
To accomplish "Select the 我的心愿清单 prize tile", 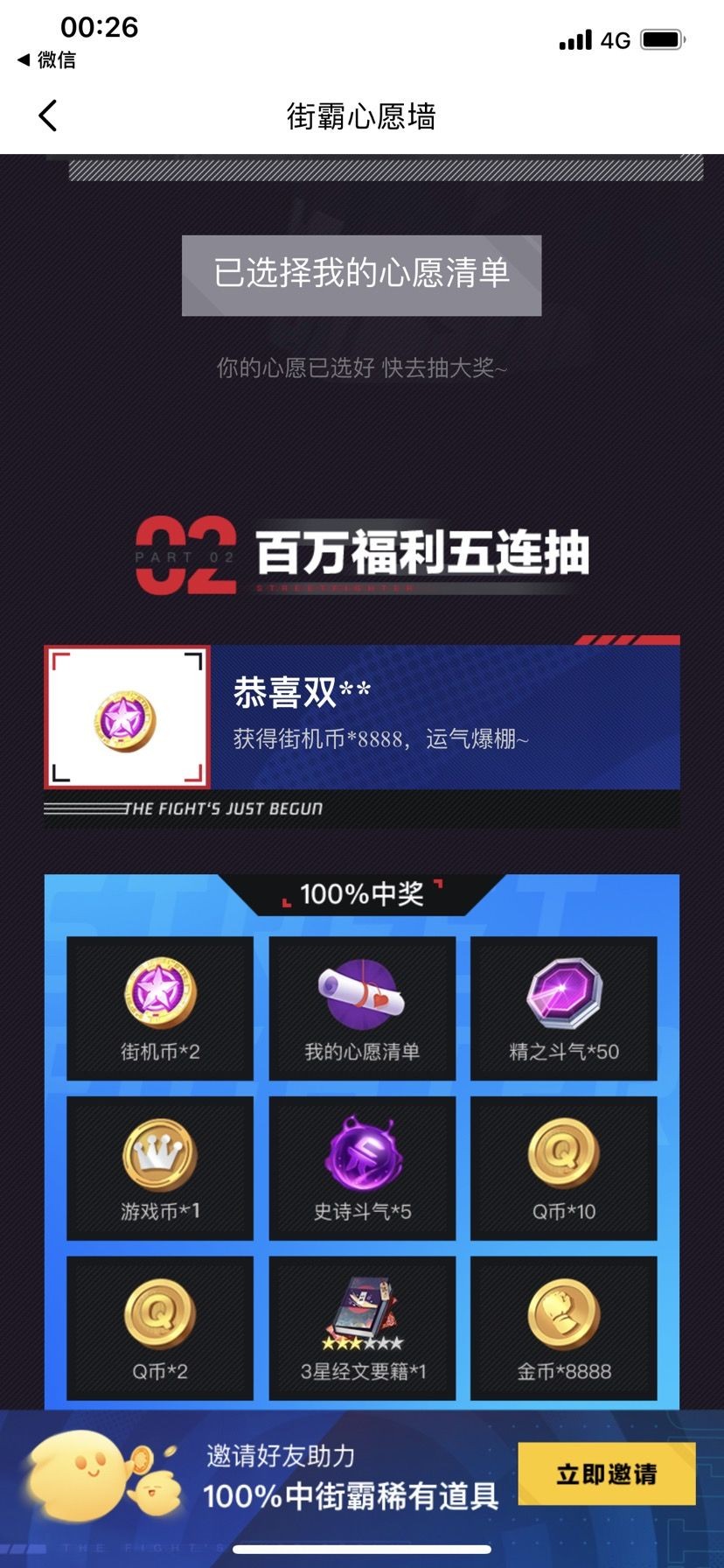I will (361, 1008).
